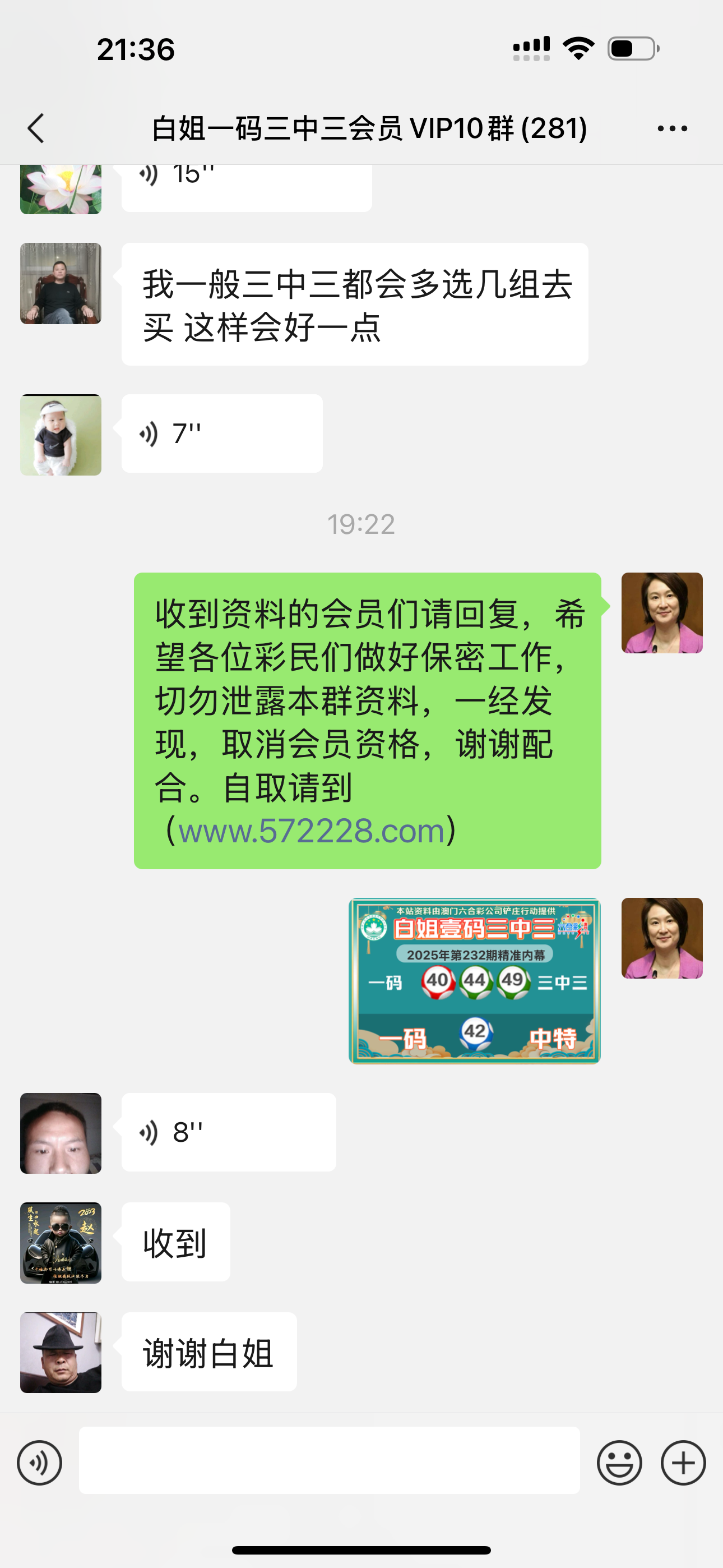The height and width of the screenshot is (1568, 723).
Task: Switch to voice input mode
Action: [x=40, y=1463]
